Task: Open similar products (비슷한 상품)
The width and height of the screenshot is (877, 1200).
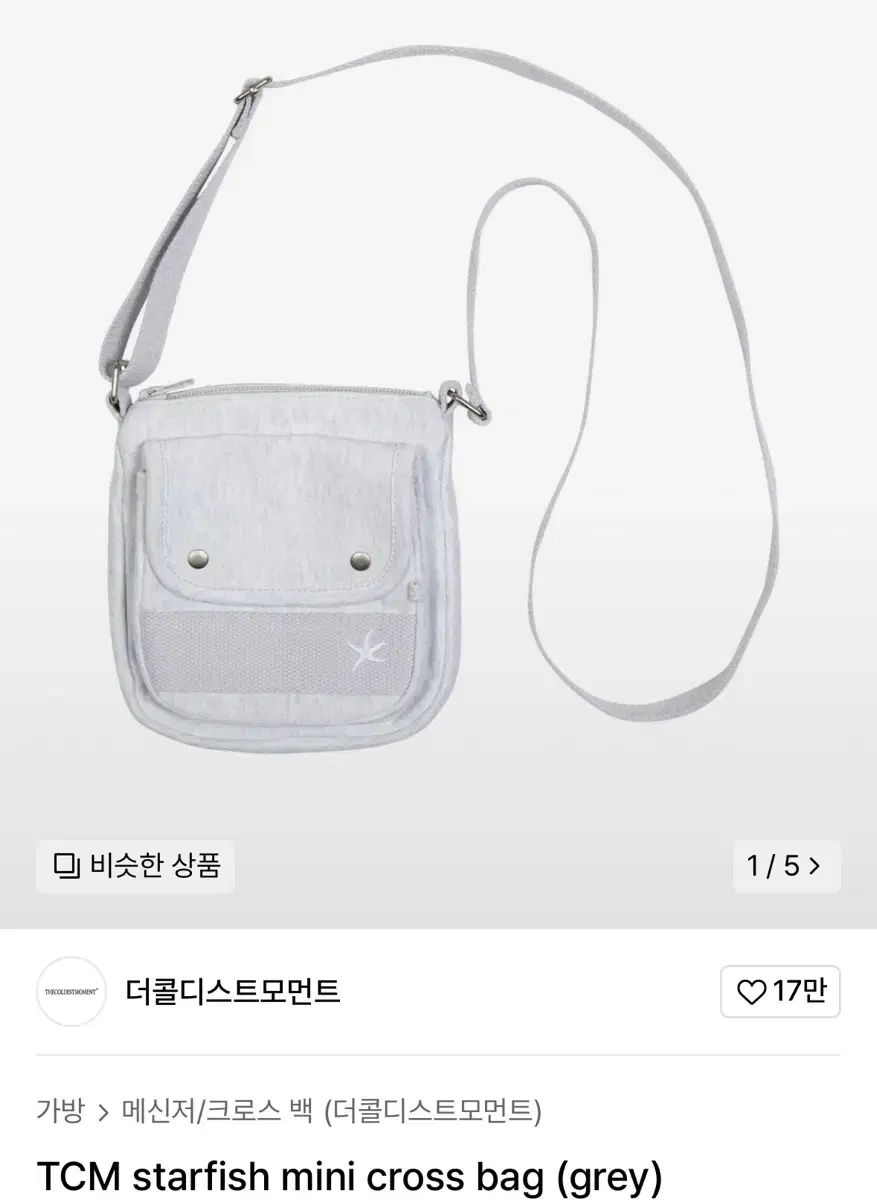Action: pyautogui.click(x=136, y=866)
